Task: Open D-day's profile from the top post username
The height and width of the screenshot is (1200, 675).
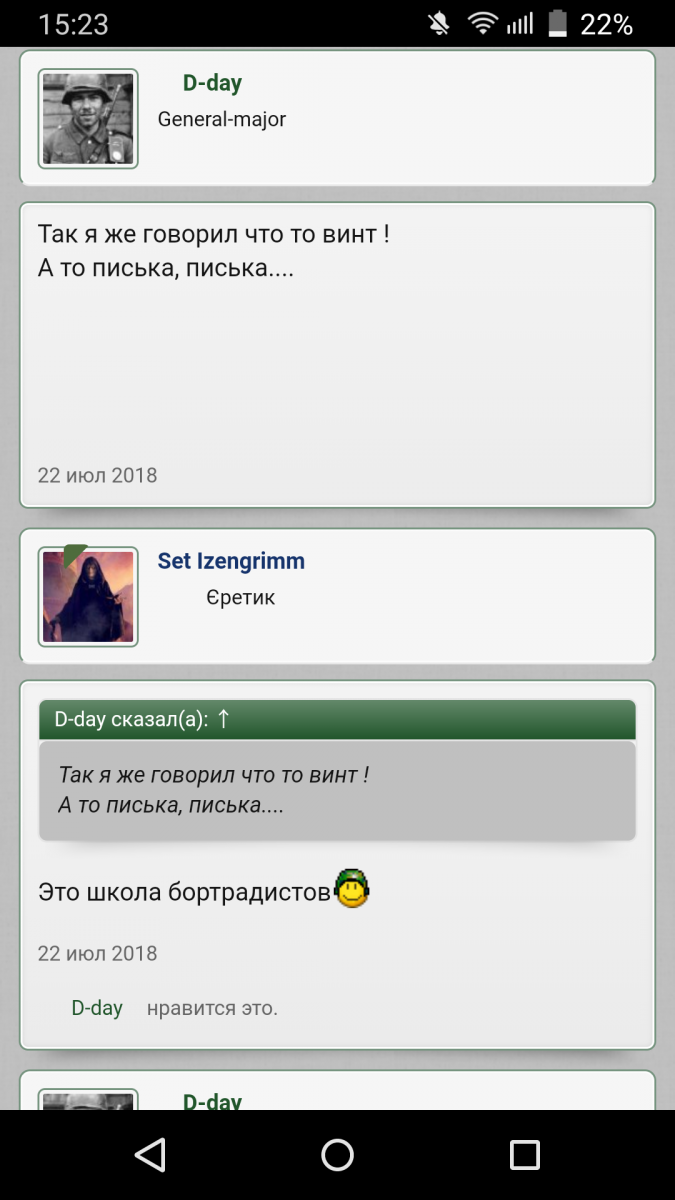Action: tap(212, 83)
